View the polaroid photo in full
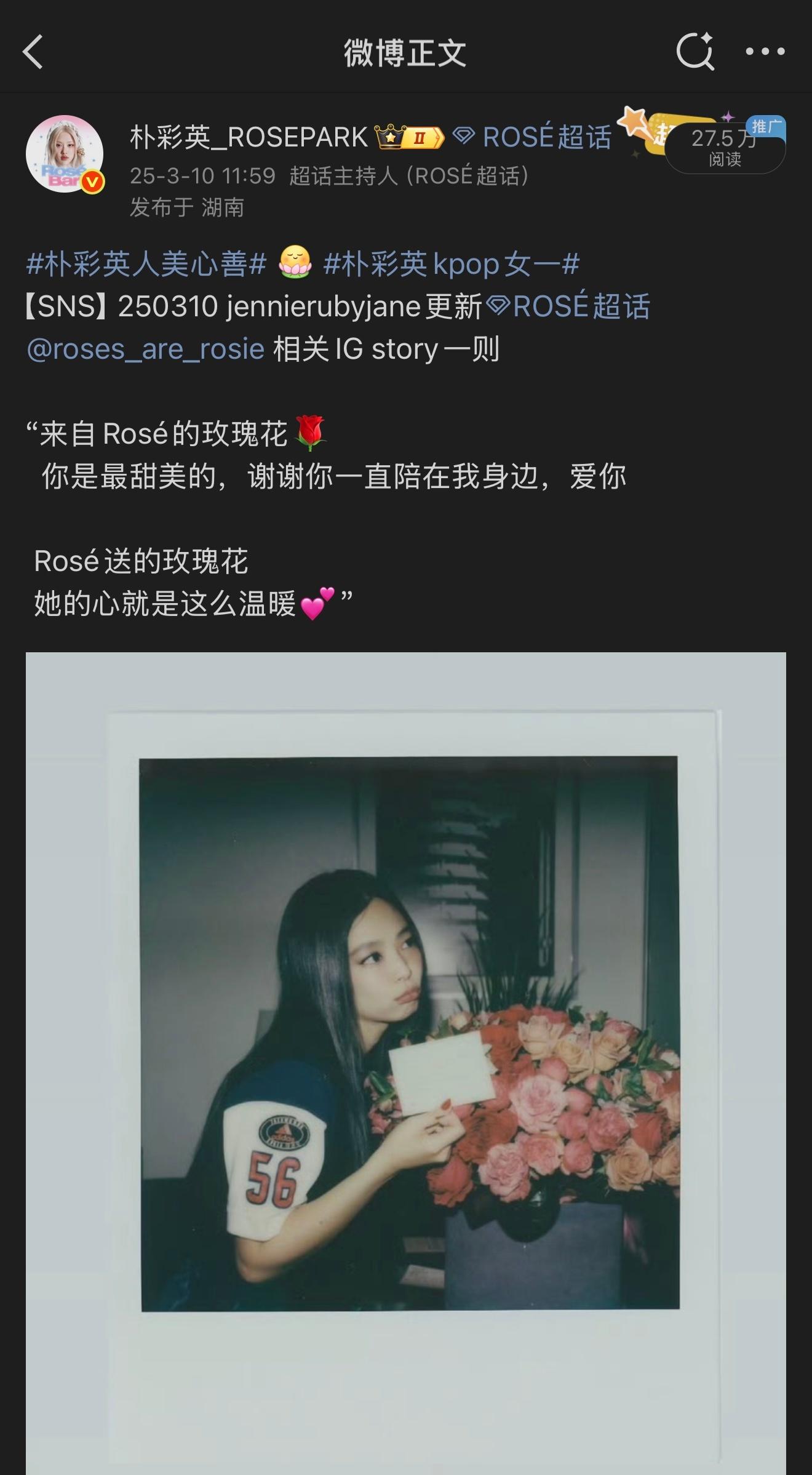Viewport: 812px width, 1475px height. [406, 1063]
